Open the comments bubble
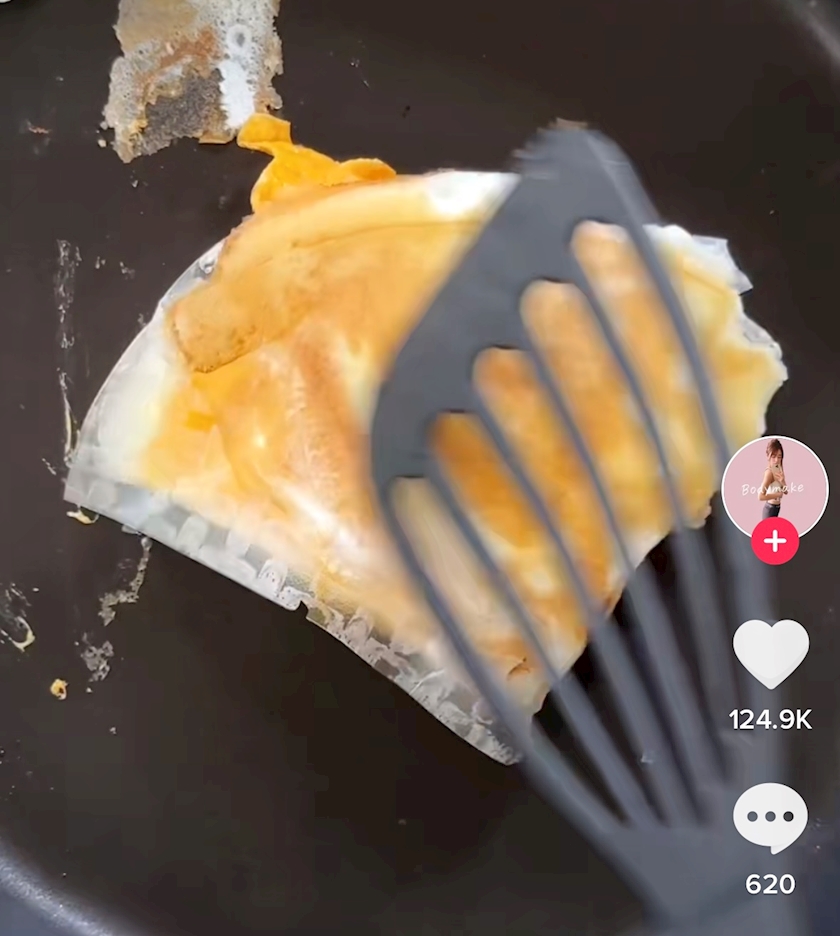 (x=770, y=817)
